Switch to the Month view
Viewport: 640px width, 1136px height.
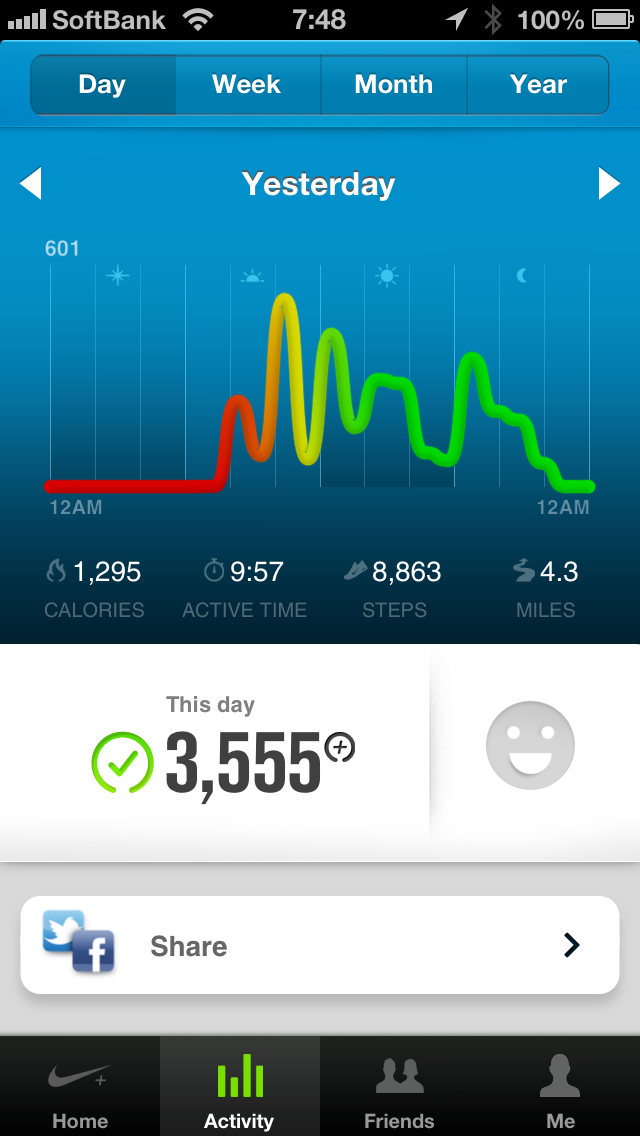(x=393, y=85)
